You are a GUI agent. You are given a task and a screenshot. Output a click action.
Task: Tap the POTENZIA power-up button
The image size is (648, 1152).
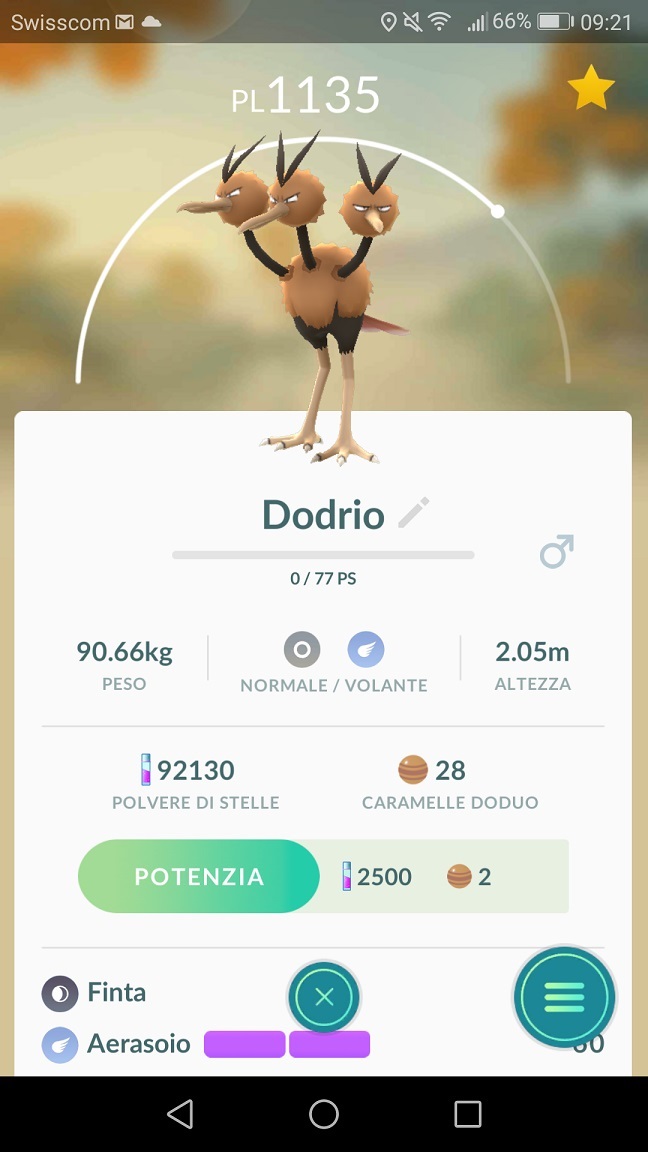coord(199,877)
